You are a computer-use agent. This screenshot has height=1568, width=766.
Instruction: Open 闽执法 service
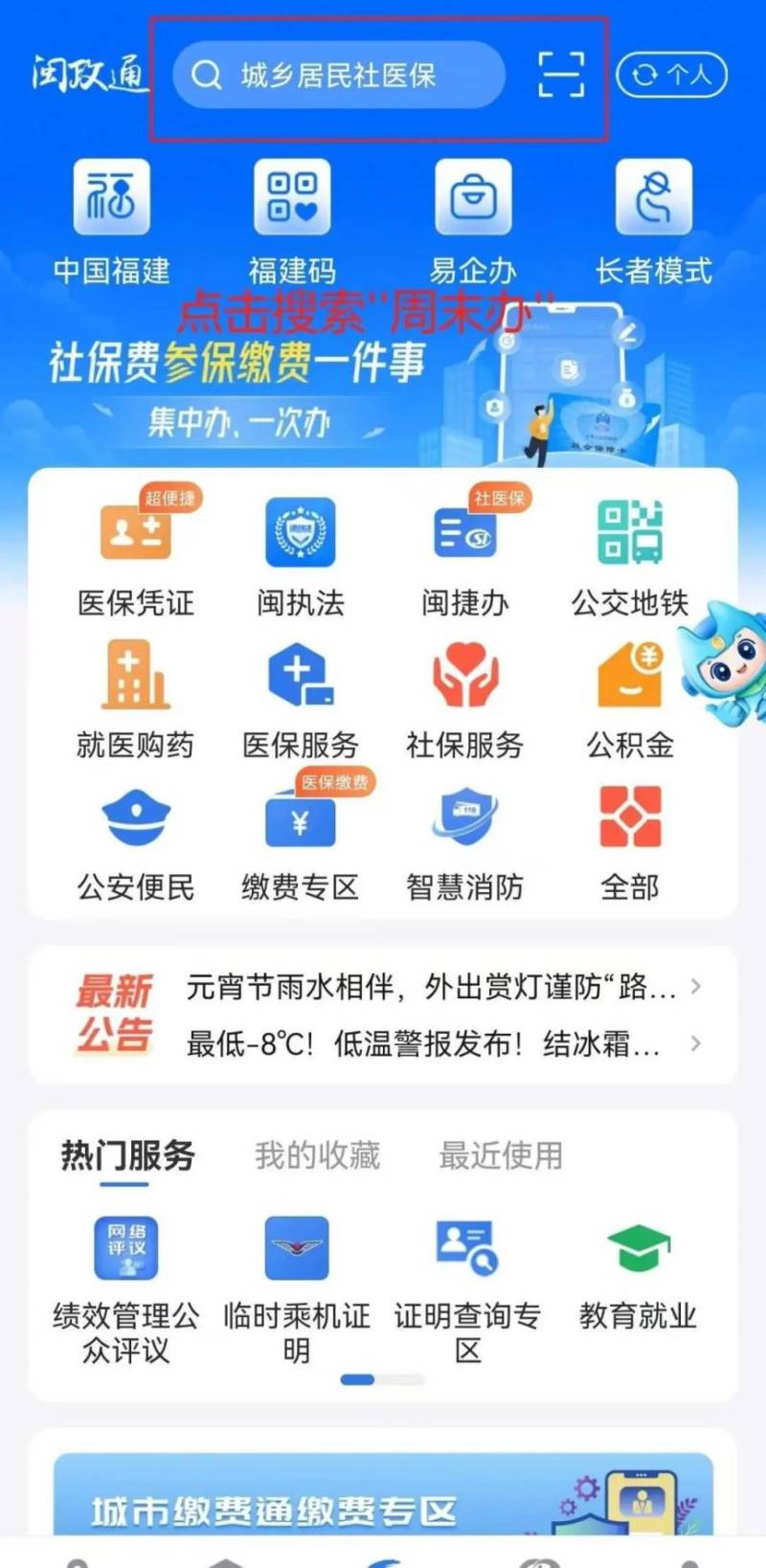[x=301, y=557]
